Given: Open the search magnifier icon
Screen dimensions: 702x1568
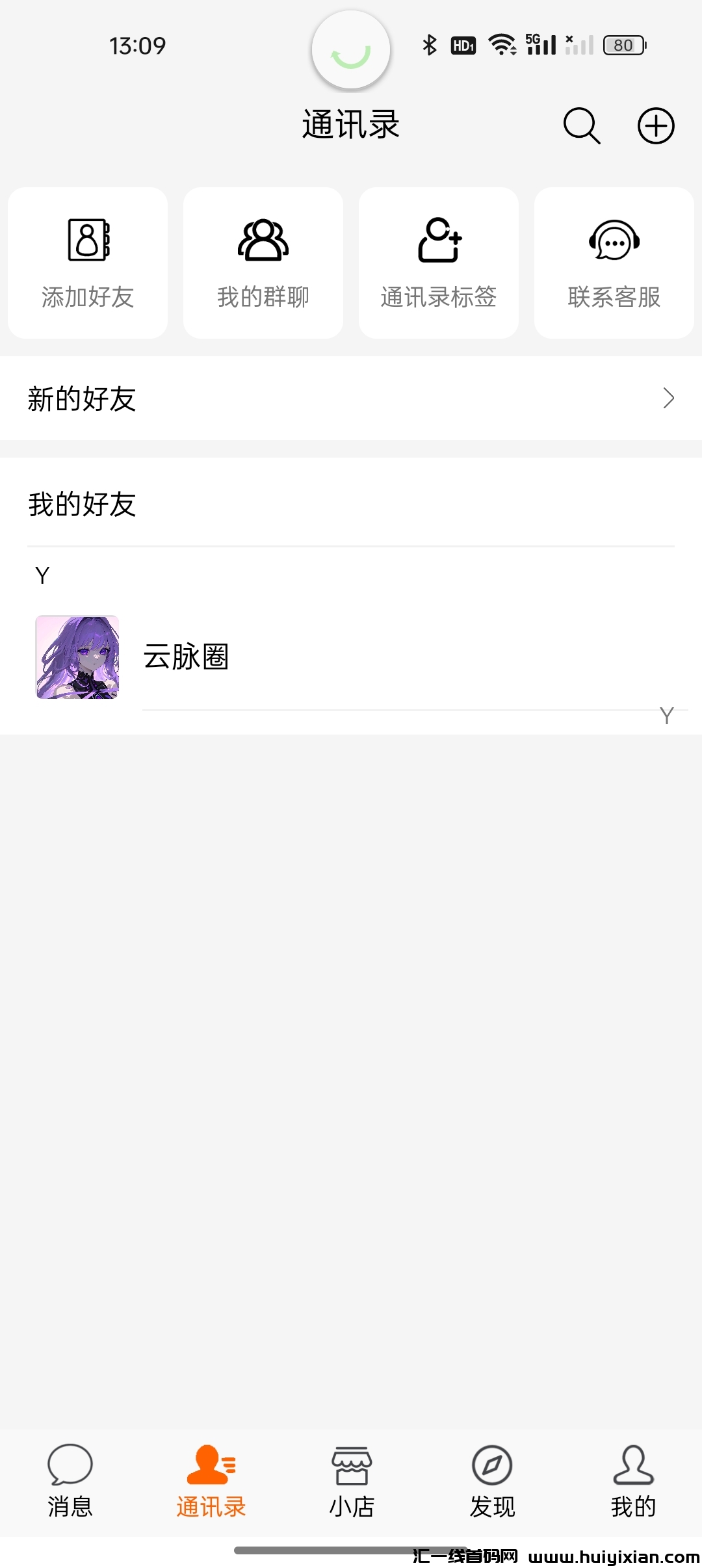Looking at the screenshot, I should click(x=580, y=125).
